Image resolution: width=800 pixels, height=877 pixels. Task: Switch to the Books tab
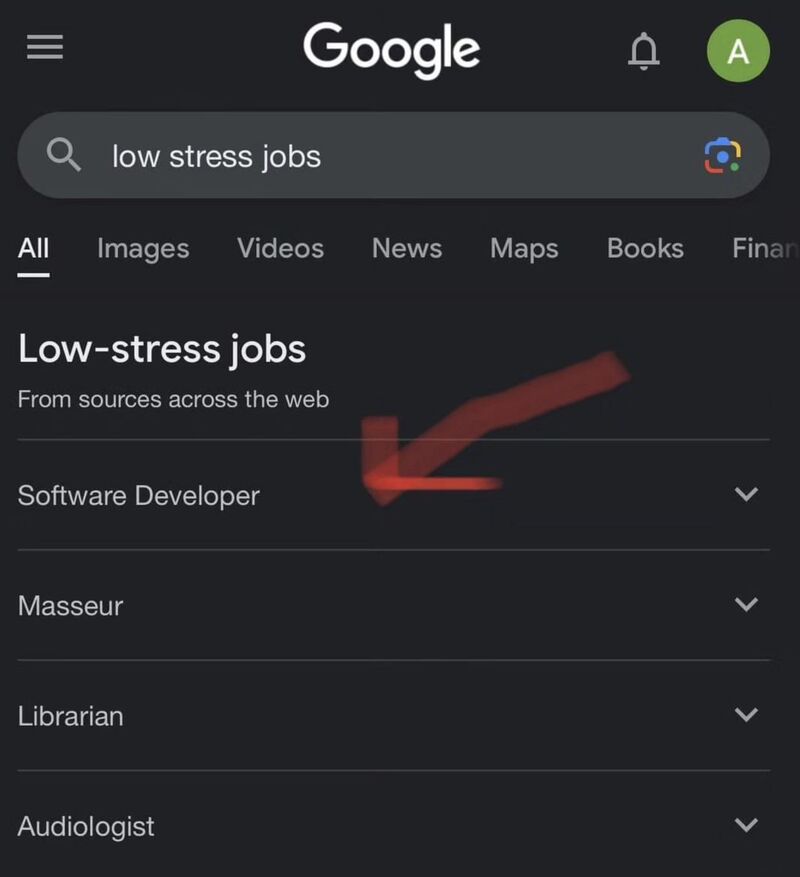(645, 248)
